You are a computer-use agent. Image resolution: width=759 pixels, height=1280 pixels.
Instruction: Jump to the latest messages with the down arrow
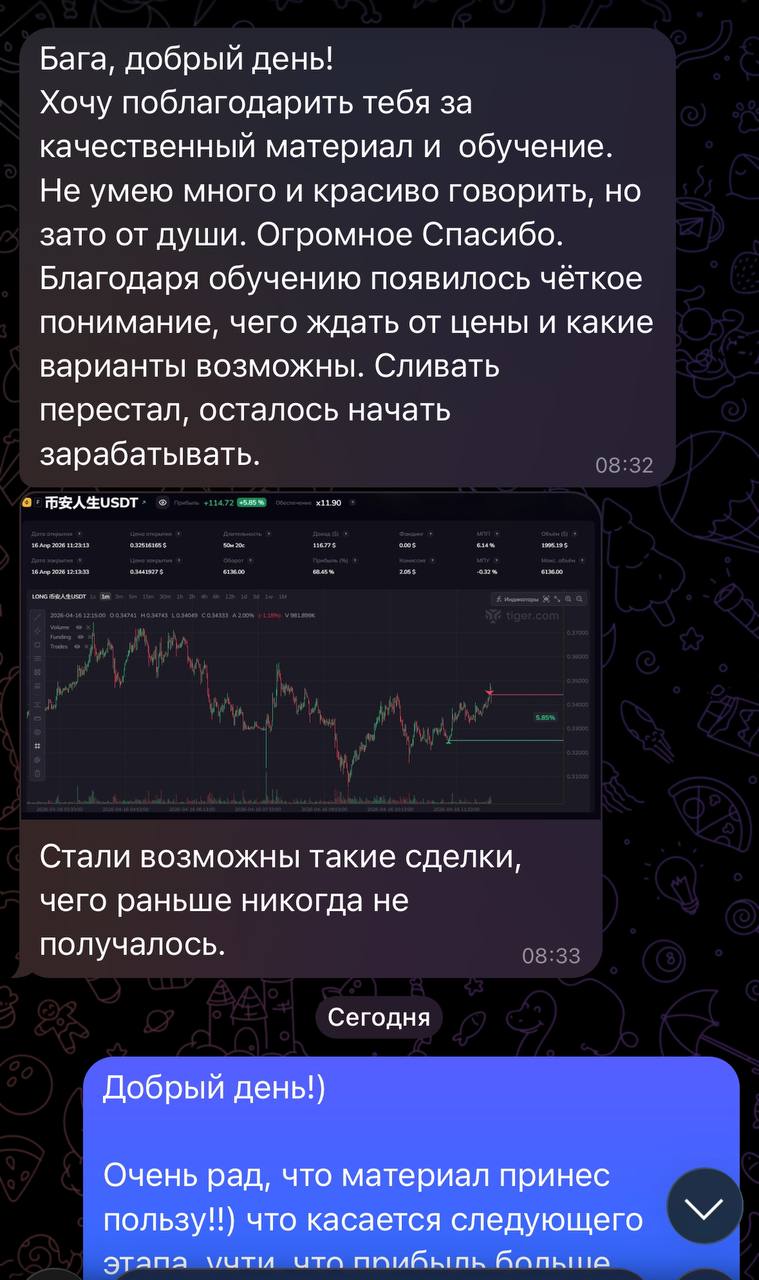coord(704,1208)
